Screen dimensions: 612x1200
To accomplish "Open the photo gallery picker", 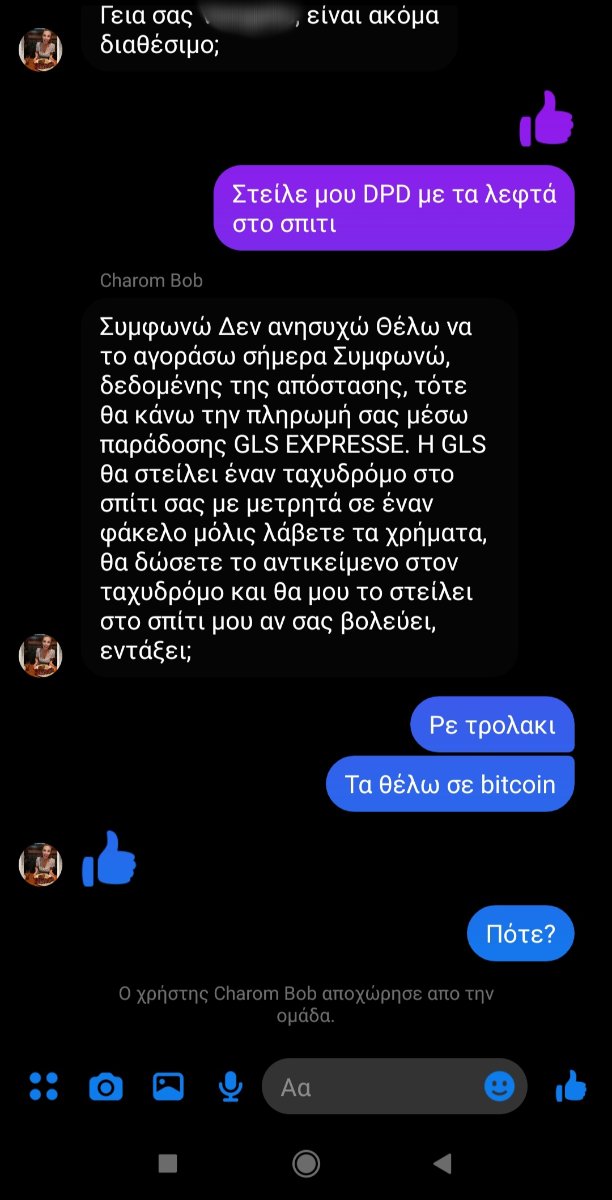I will tap(168, 1086).
